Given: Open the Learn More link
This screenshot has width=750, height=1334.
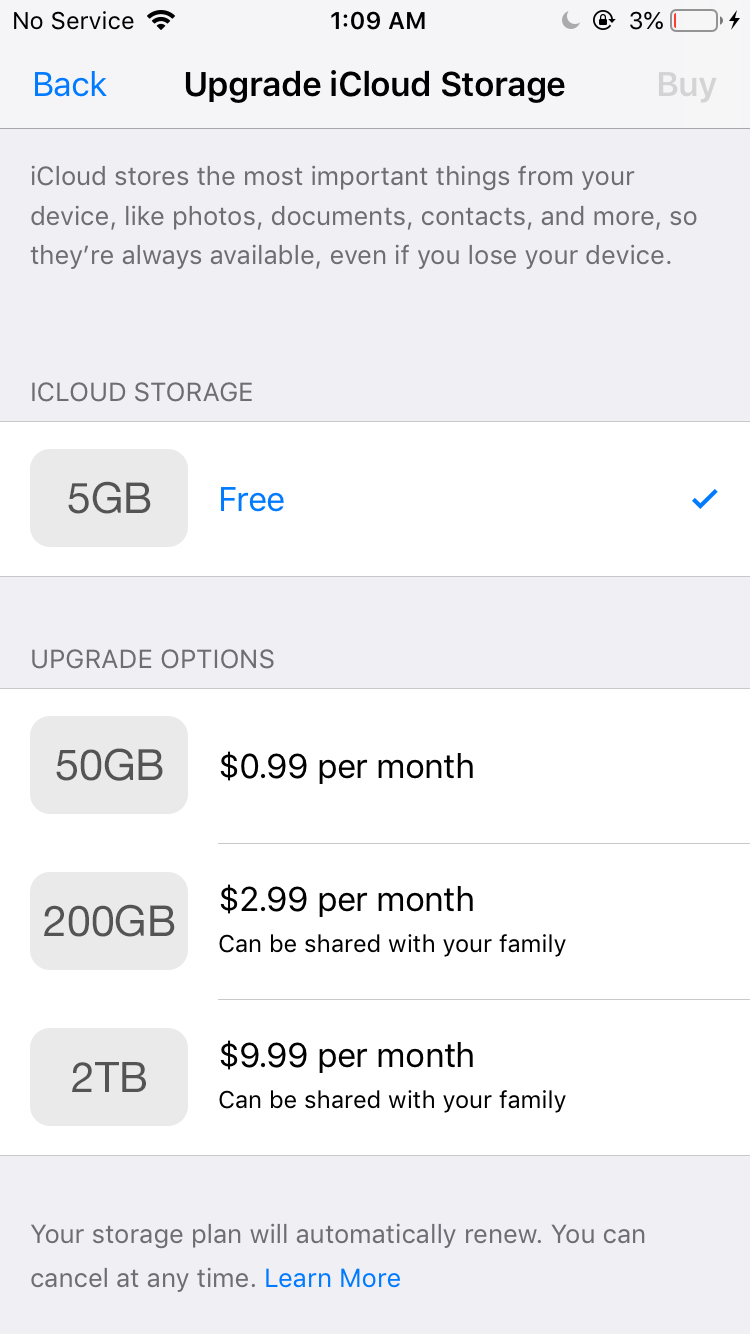Looking at the screenshot, I should [x=332, y=1277].
